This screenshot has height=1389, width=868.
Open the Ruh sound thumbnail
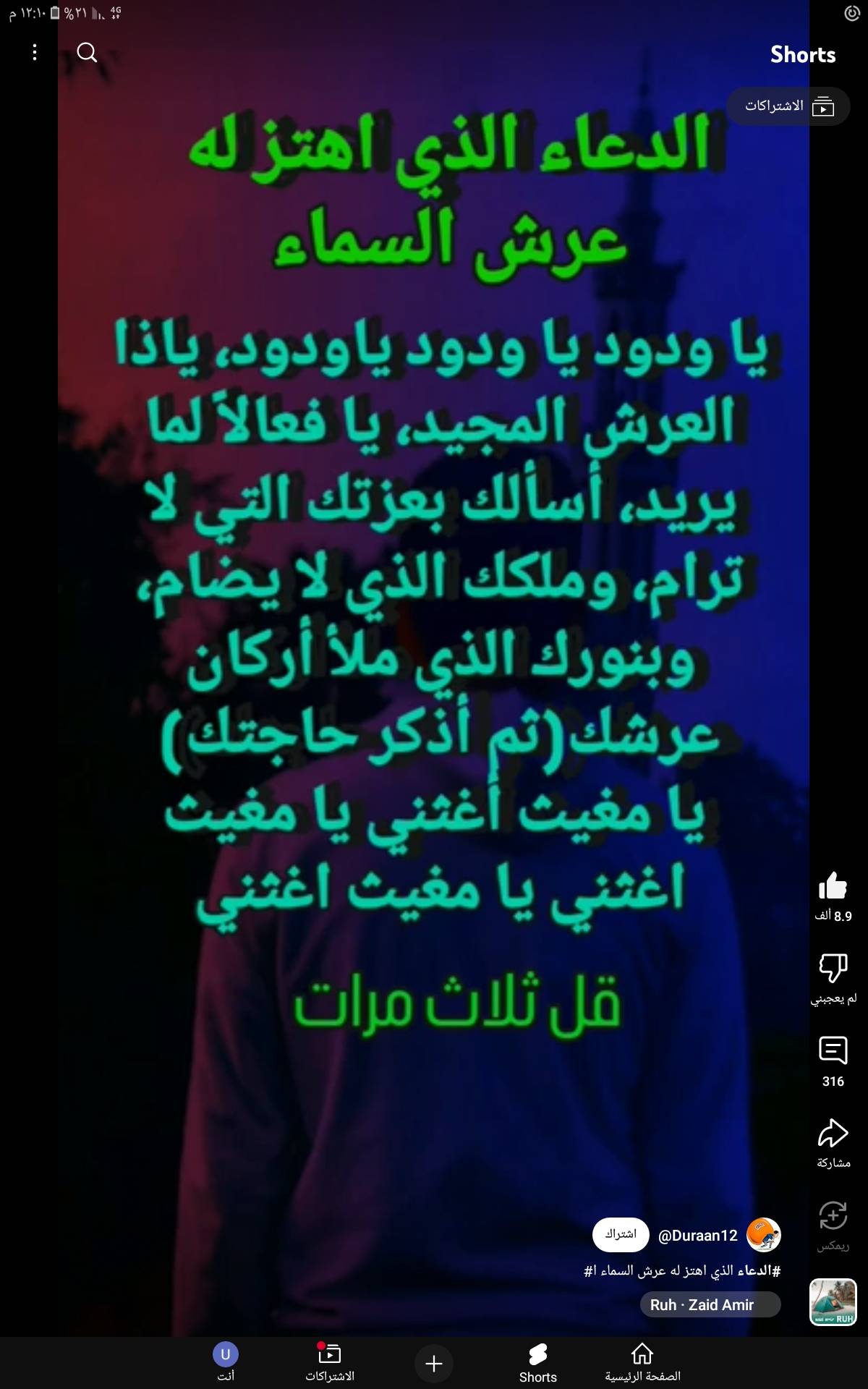point(833,1302)
